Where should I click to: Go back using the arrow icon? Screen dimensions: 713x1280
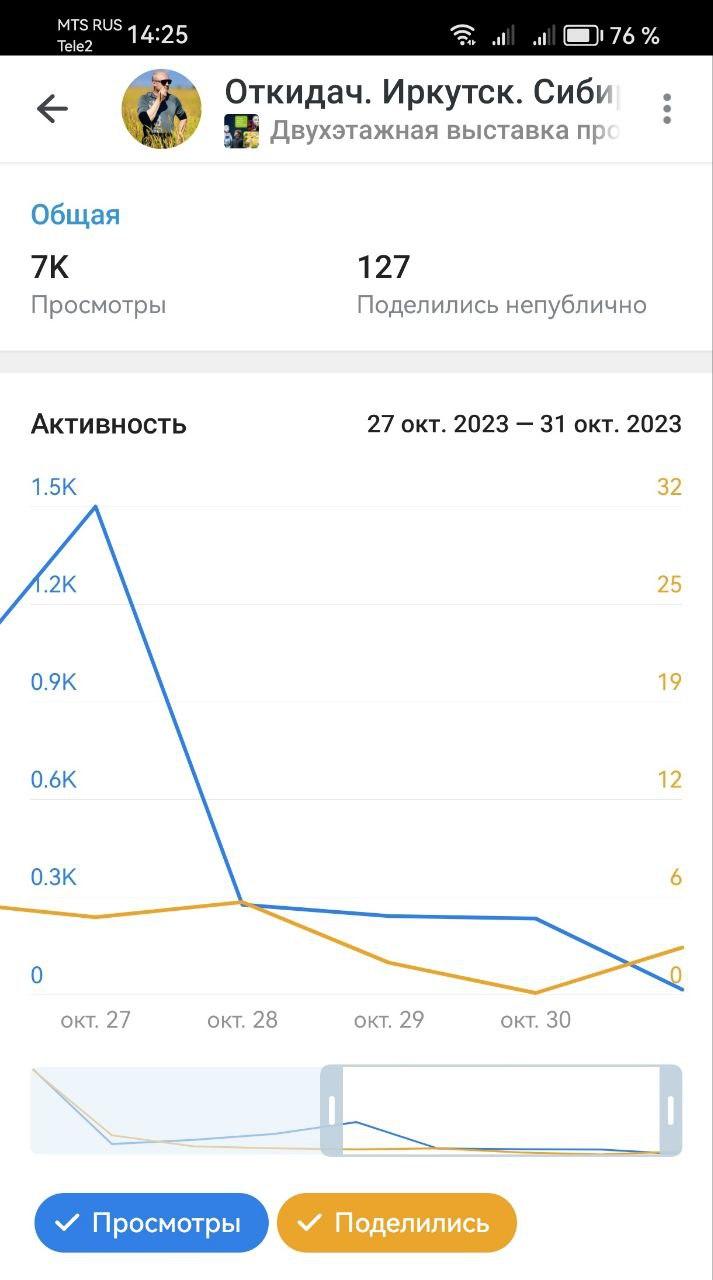tap(52, 108)
